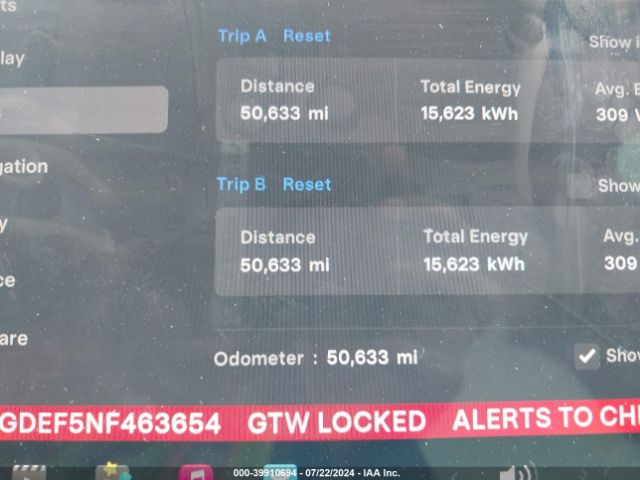
Task: Open the music app in the dock
Action: [x=196, y=473]
